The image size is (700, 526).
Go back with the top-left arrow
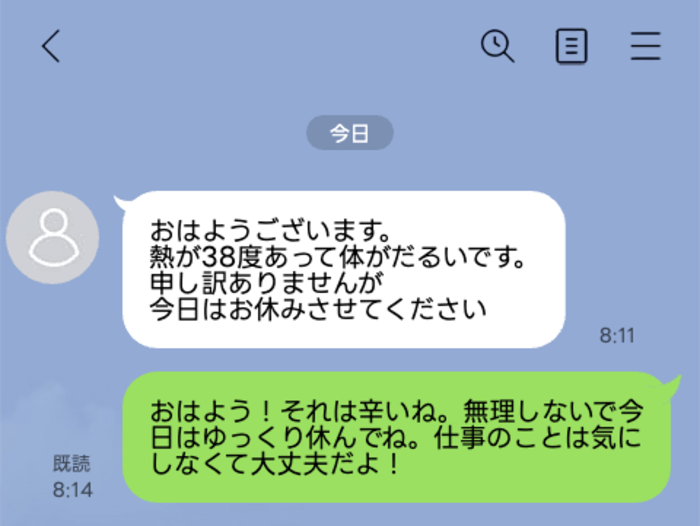[51, 46]
